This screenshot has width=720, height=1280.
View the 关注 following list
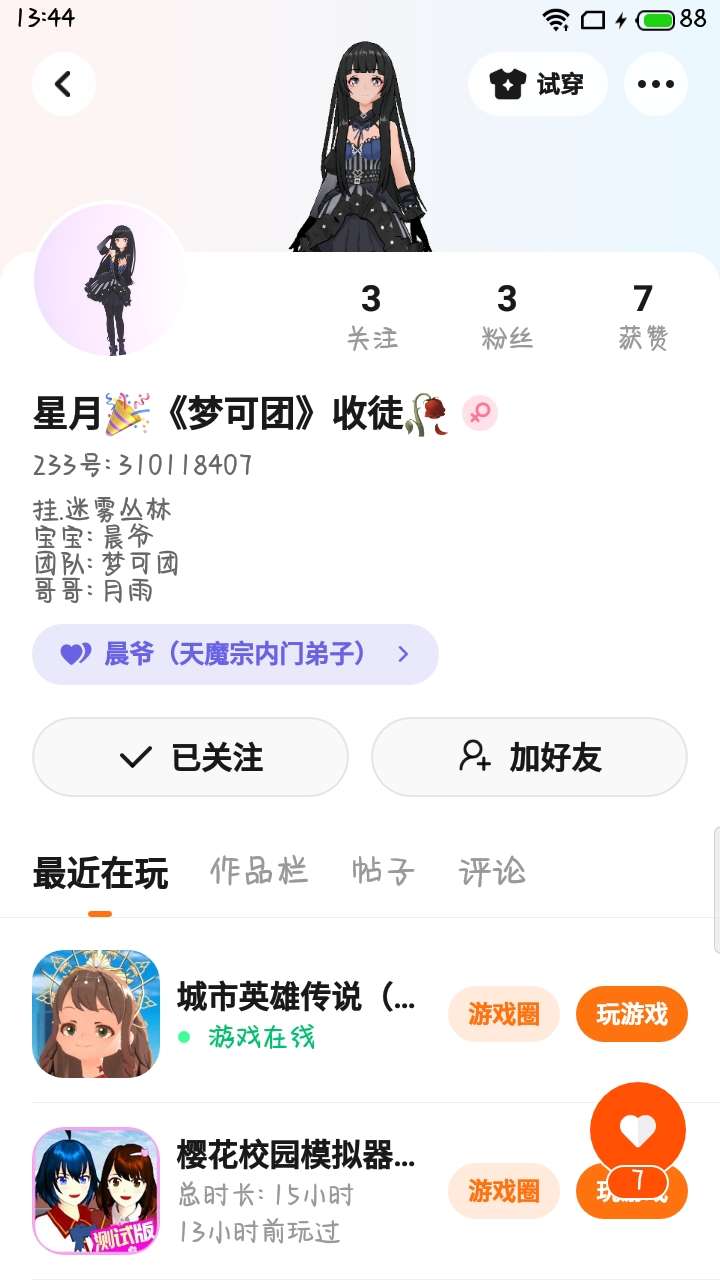372,316
